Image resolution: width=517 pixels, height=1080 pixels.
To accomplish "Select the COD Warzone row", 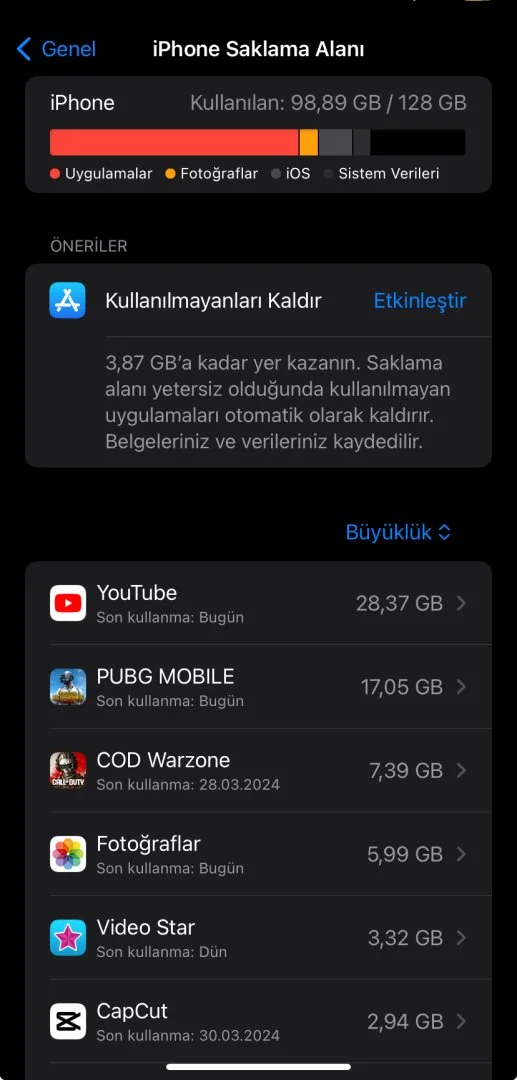I will click(x=258, y=770).
